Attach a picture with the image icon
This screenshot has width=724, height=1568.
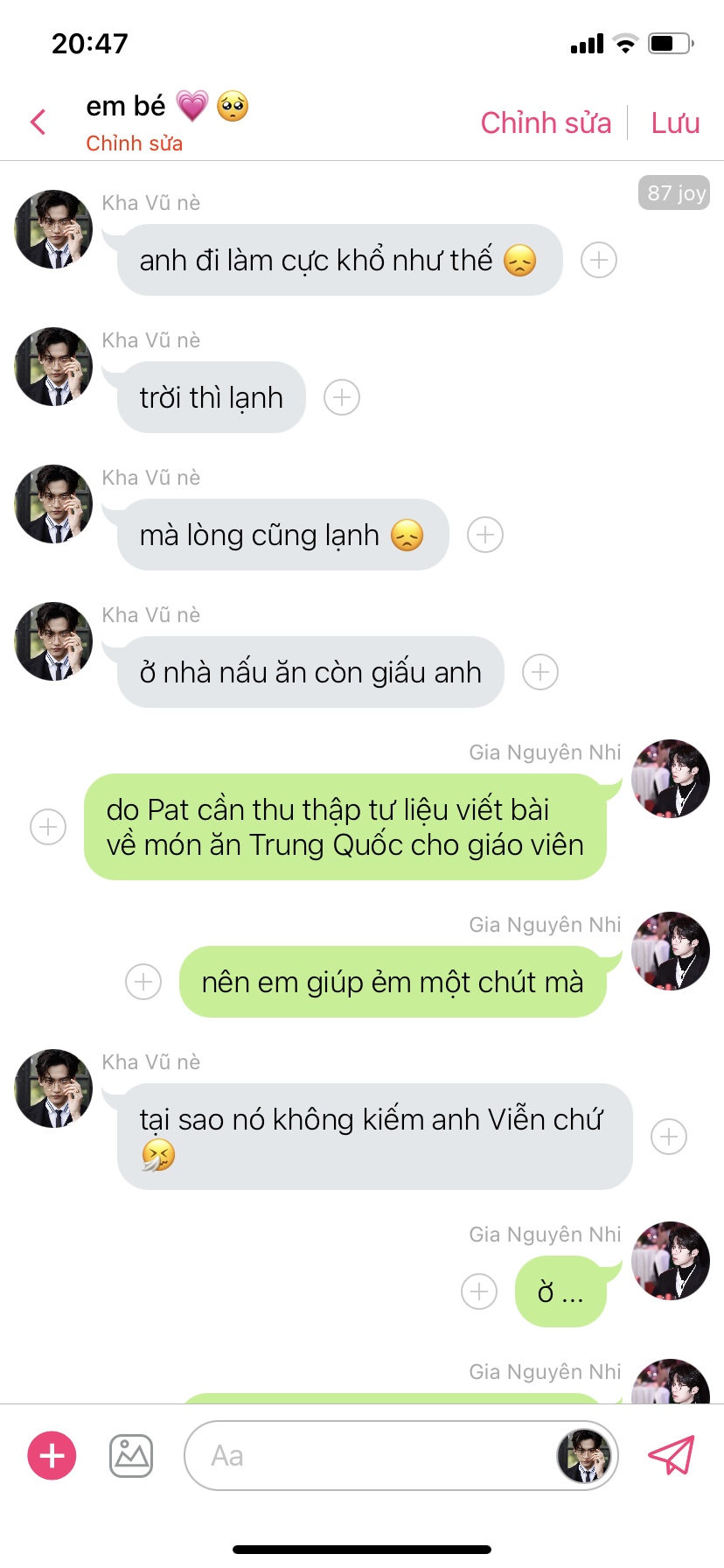pyautogui.click(x=131, y=1456)
